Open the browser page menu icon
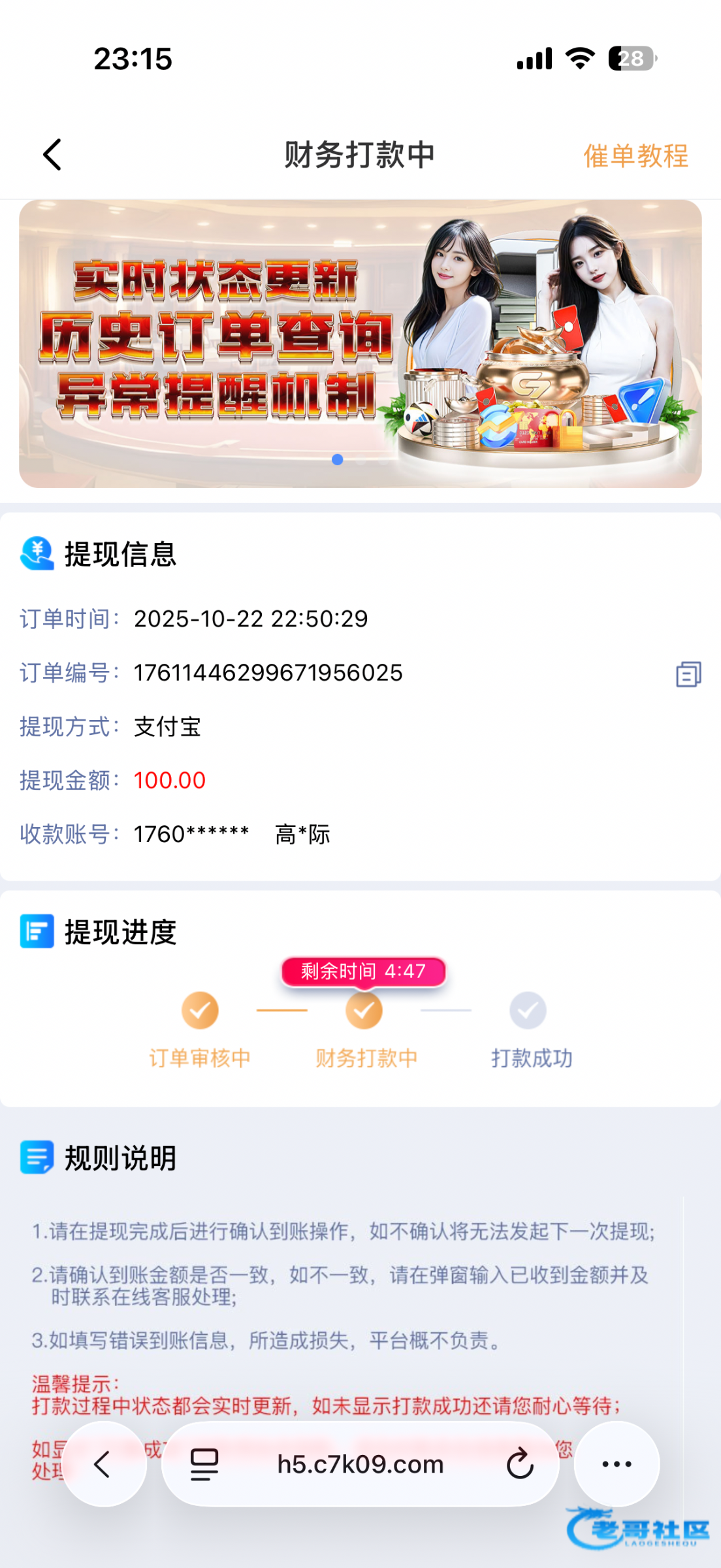The image size is (721, 1568). 204,1464
